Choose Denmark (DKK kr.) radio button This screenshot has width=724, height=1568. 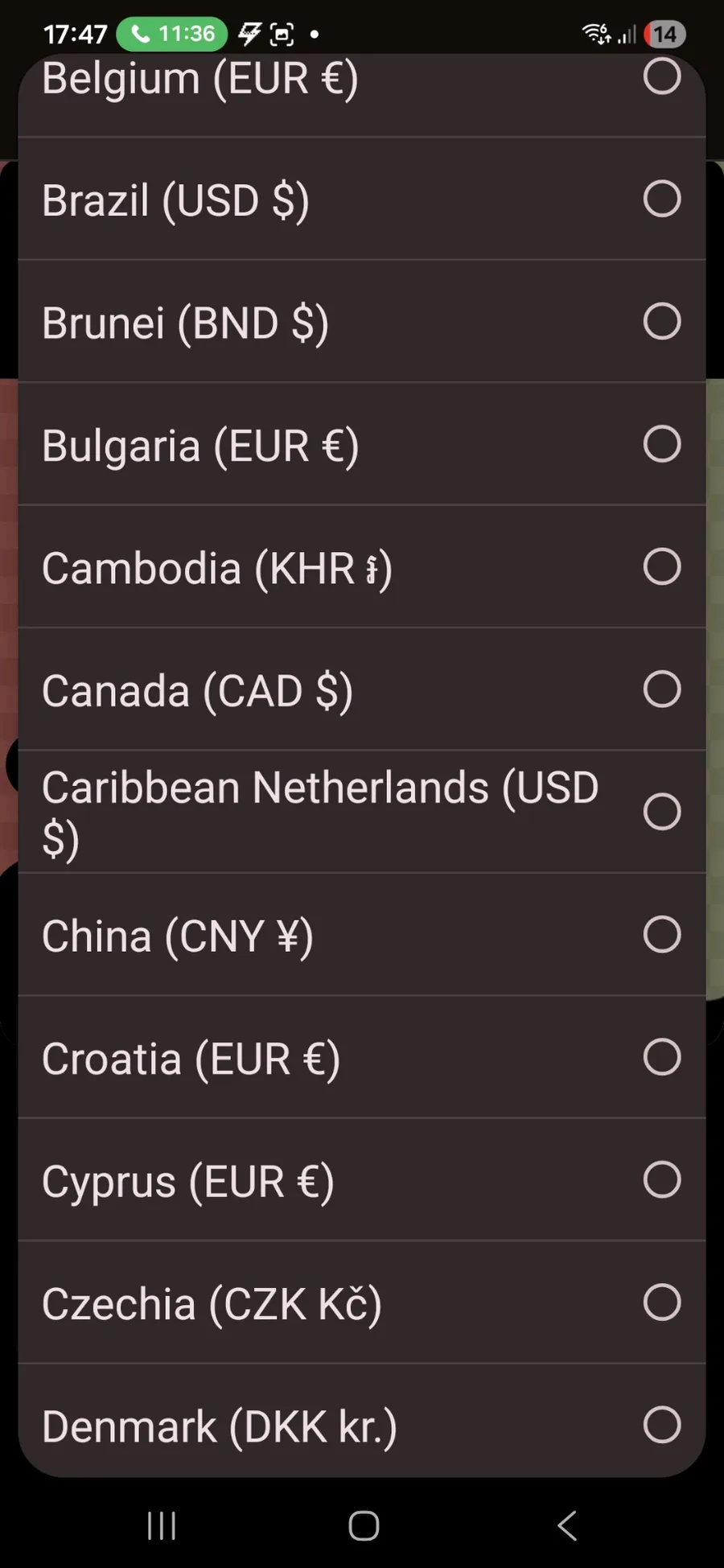[x=661, y=1425]
